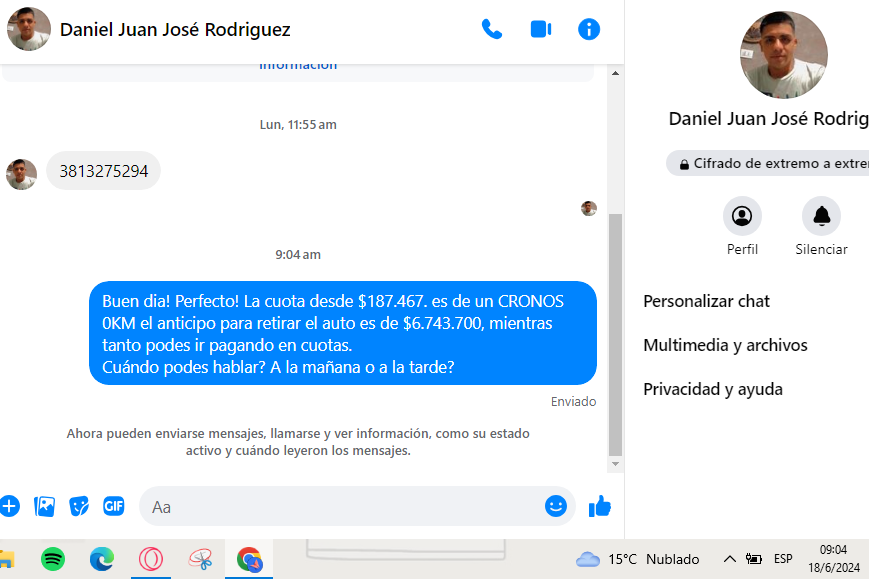Expand Privacidad y ayuda section
Viewport: 869px width, 579px height.
pyautogui.click(x=713, y=389)
